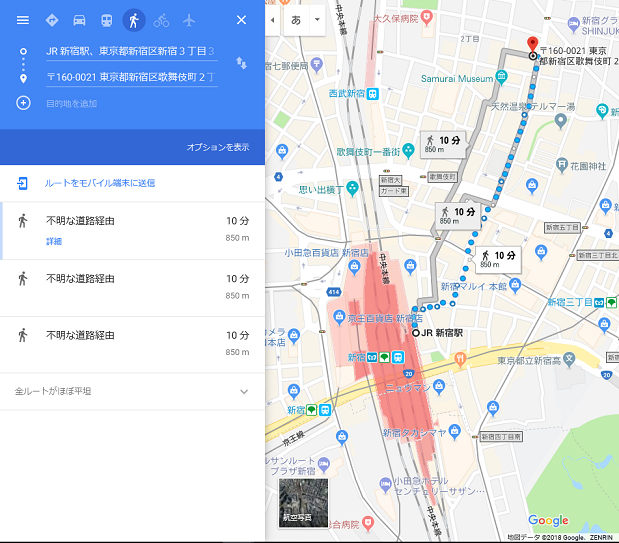Screen dimensions: 619x543
Task: Open the hamburger menu
Action: (x=23, y=20)
